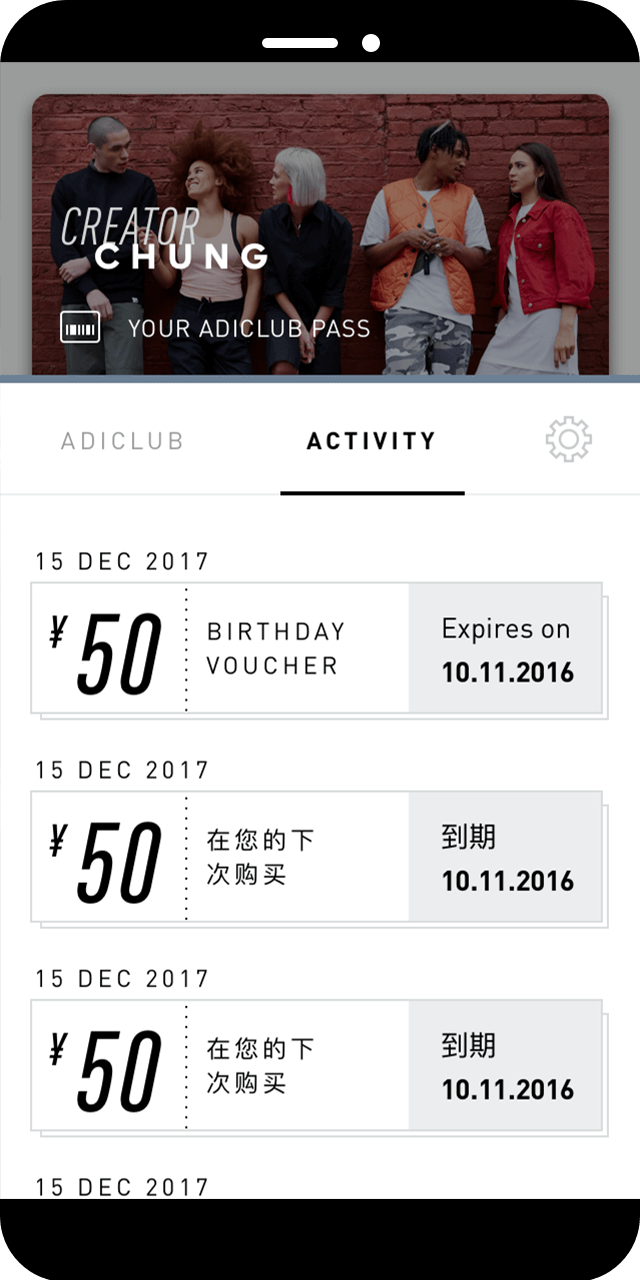Switch to the ADICLUB tab
The height and width of the screenshot is (1280, 640).
(x=122, y=441)
